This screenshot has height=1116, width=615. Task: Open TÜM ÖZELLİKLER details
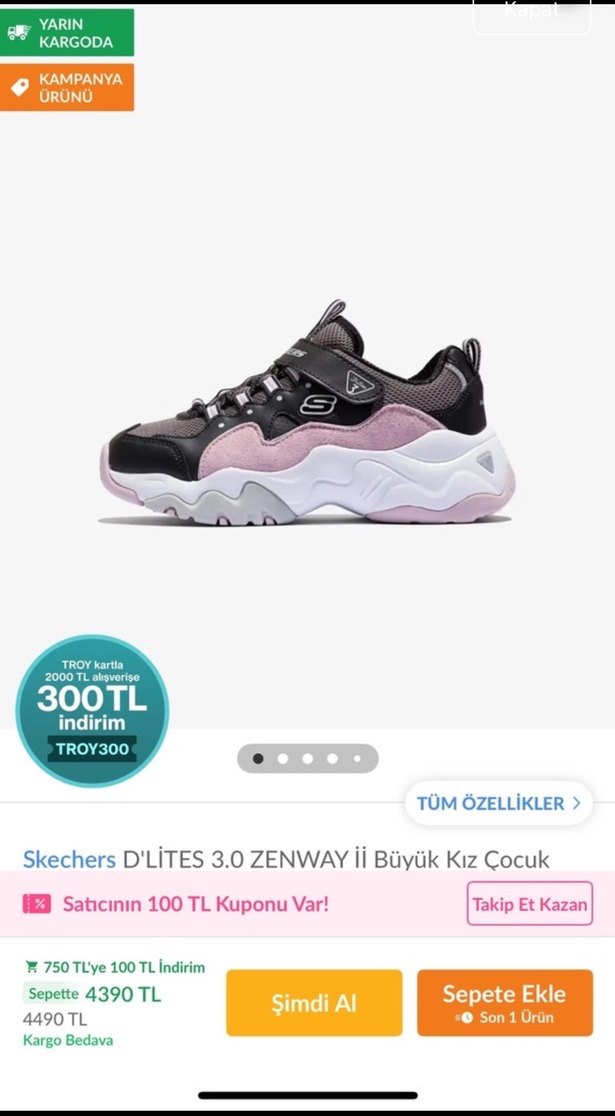498,803
